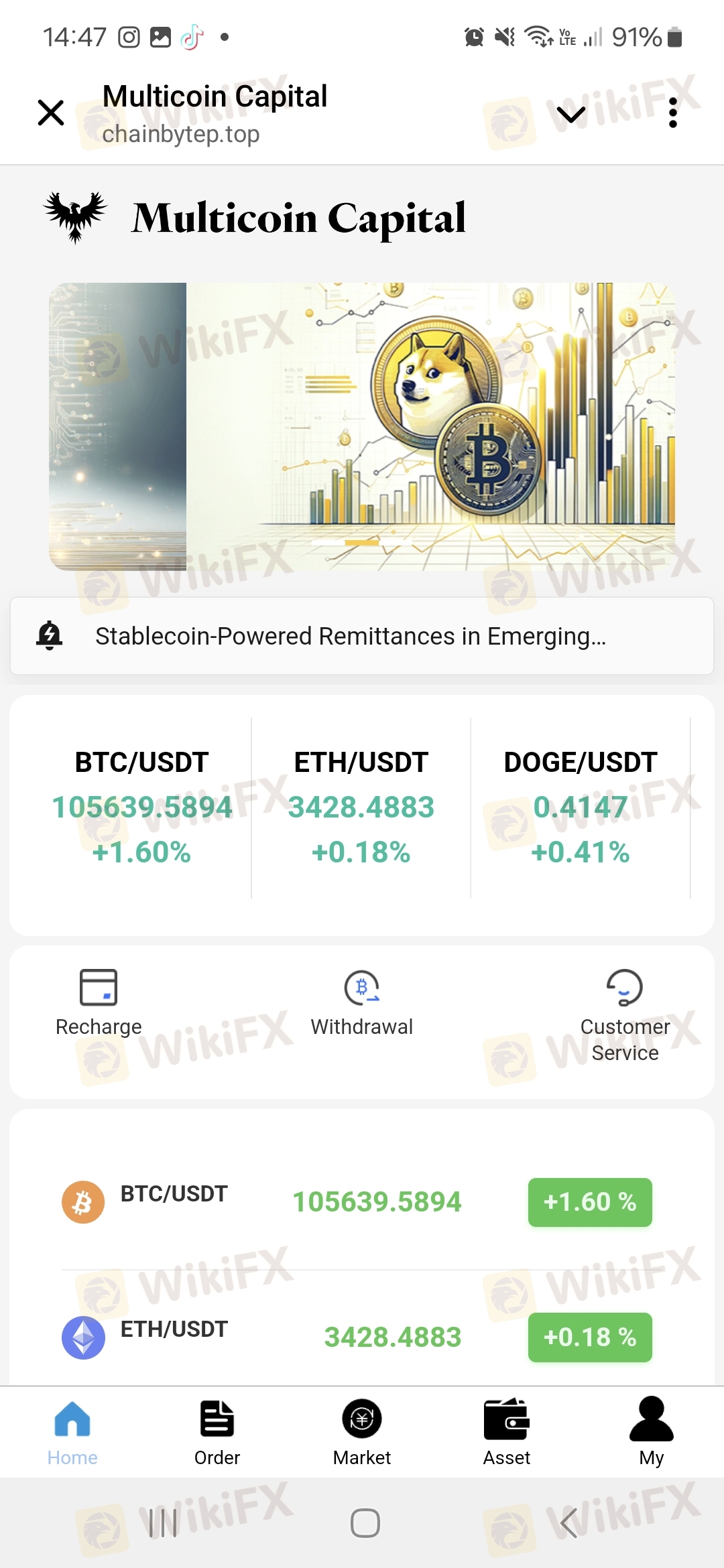Switch to the Asset tab
The height and width of the screenshot is (1568, 724).
click(x=507, y=1431)
